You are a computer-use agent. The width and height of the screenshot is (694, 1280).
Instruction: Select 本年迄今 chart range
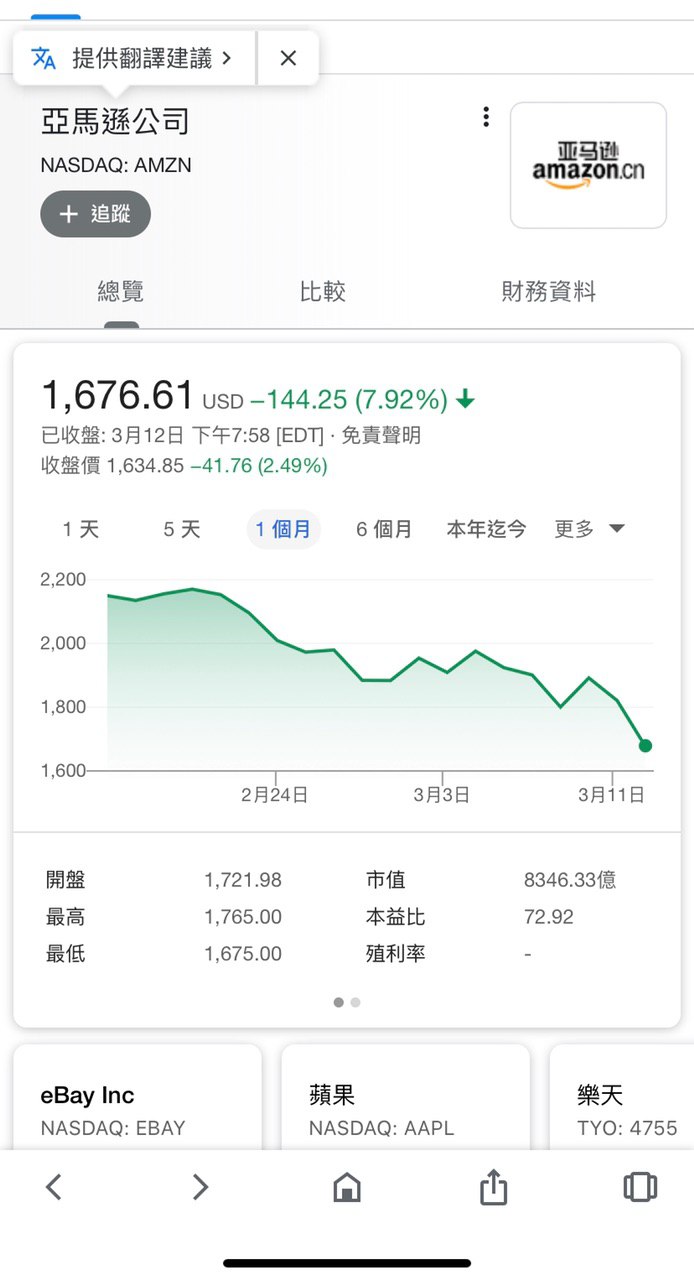486,529
